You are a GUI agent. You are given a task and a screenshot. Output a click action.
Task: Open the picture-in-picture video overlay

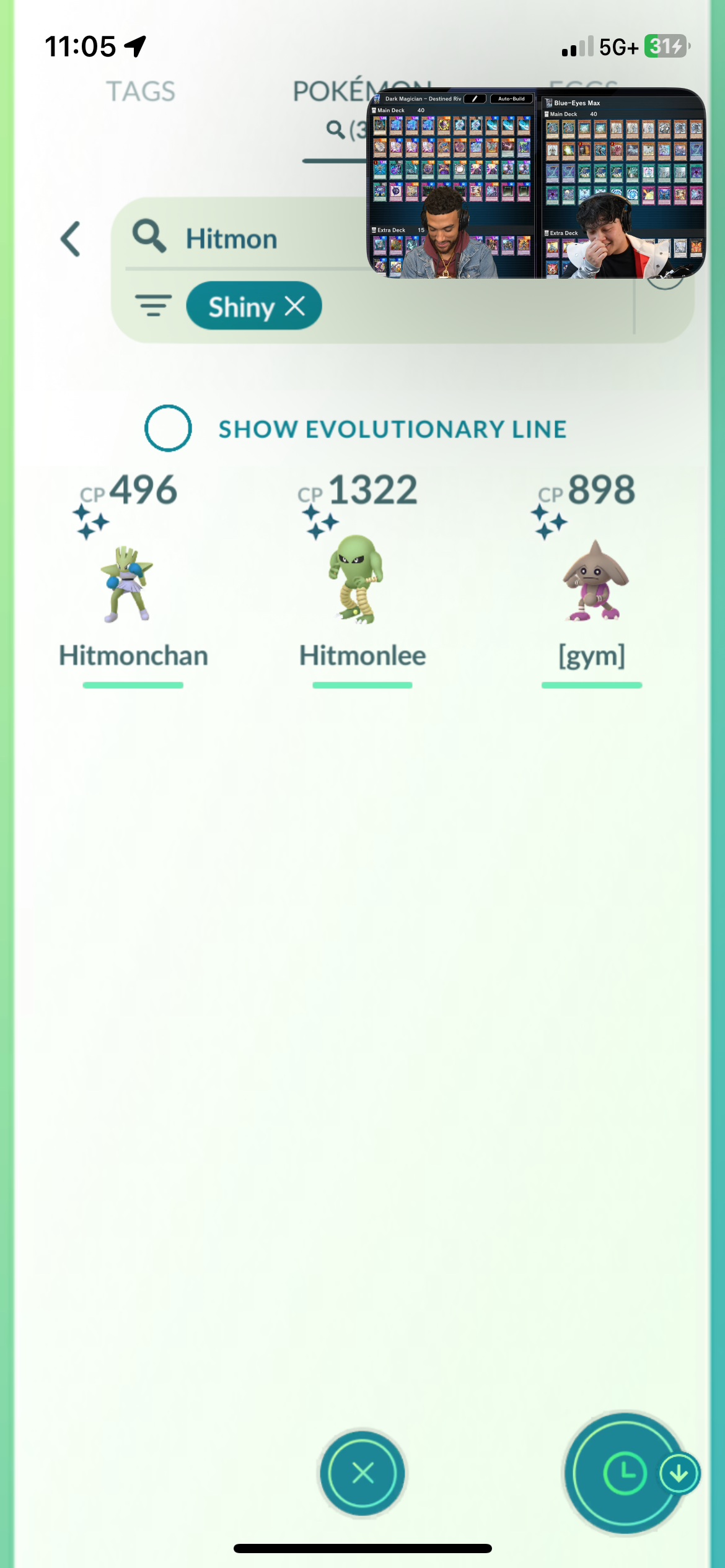(536, 183)
